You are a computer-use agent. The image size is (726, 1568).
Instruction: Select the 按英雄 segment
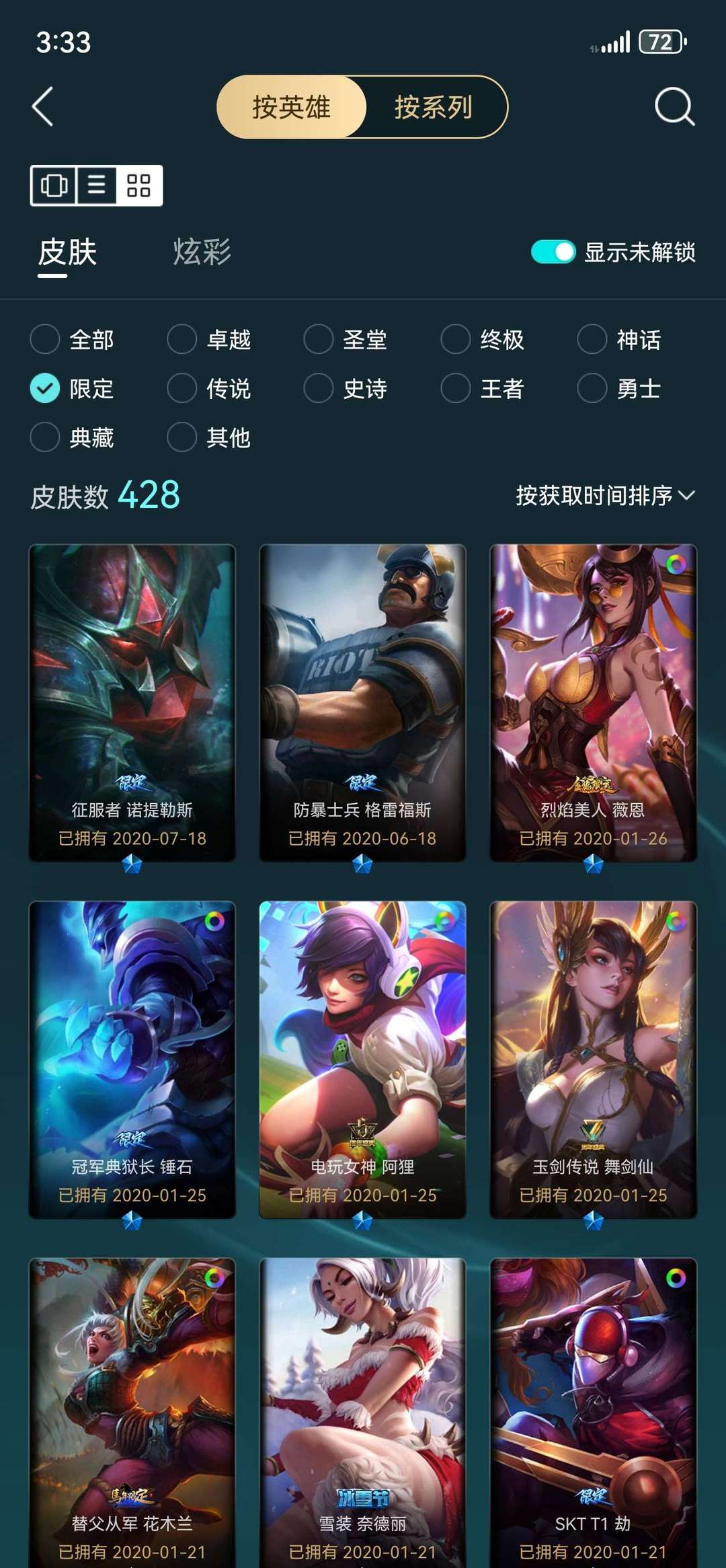coord(292,107)
